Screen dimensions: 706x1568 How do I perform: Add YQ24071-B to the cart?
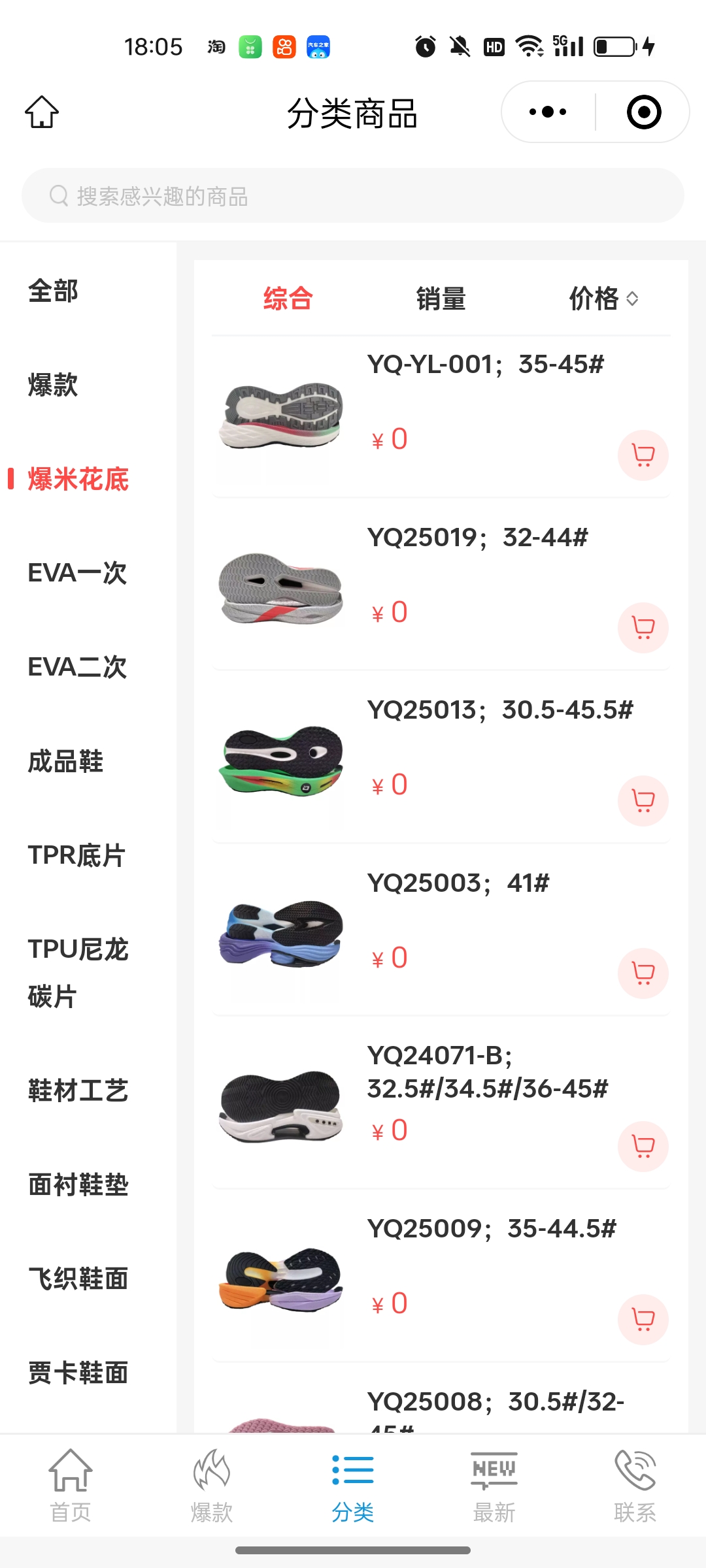click(x=643, y=1147)
